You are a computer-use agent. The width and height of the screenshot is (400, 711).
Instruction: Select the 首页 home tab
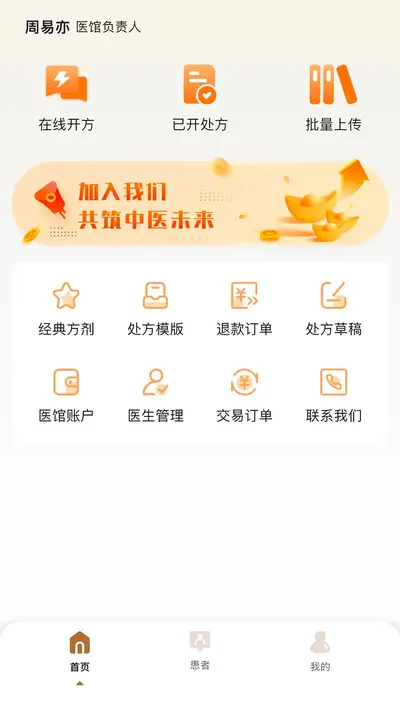tap(80, 652)
